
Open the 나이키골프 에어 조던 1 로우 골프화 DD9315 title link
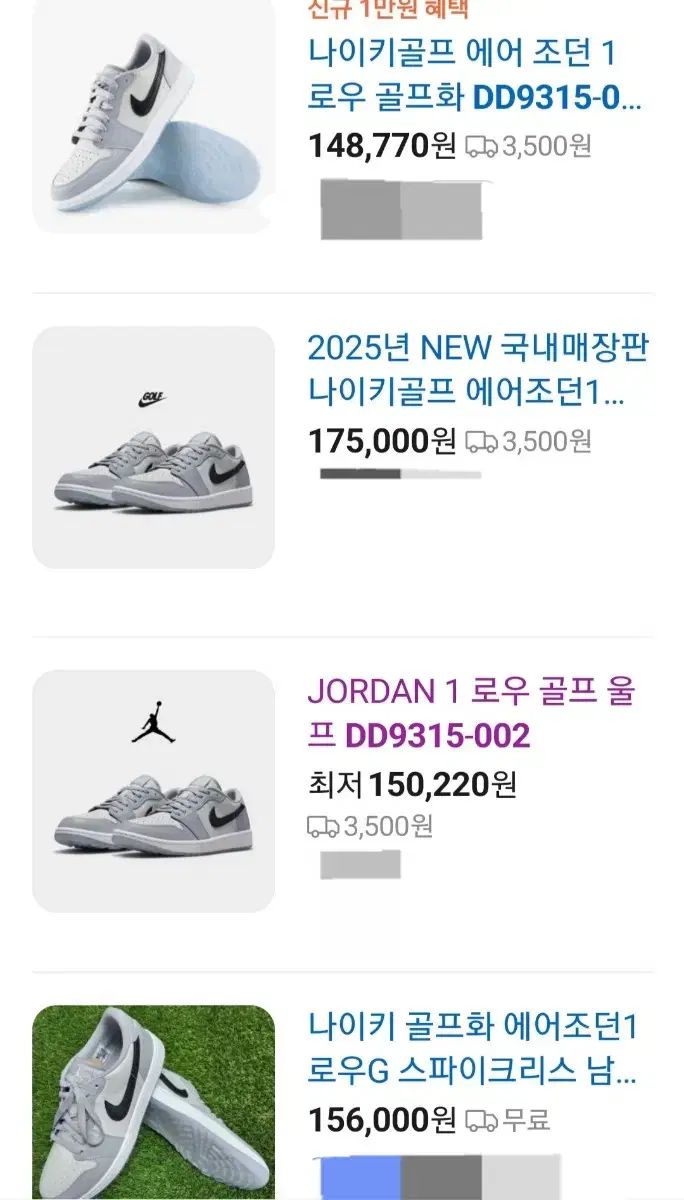[x=474, y=75]
